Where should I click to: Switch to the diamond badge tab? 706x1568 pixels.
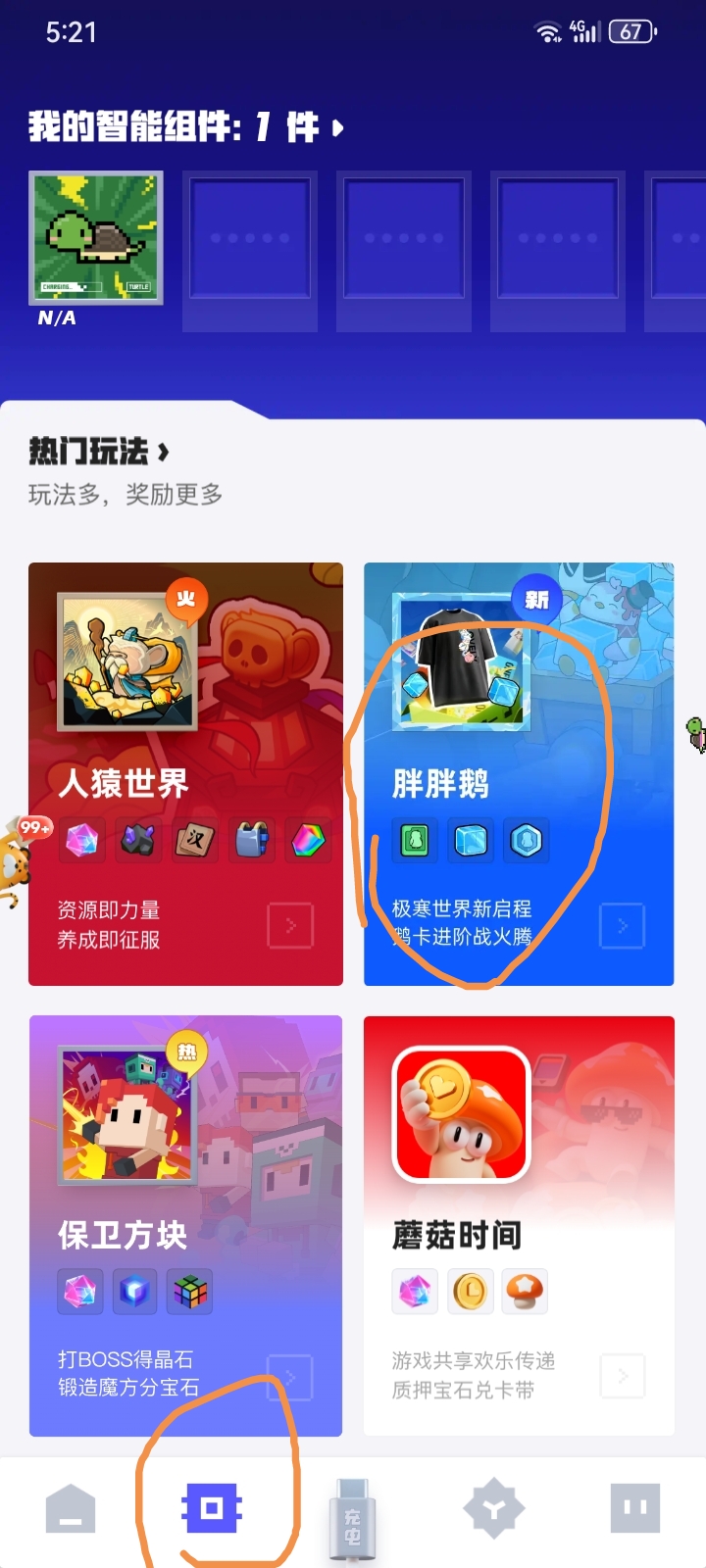pyautogui.click(x=493, y=1508)
